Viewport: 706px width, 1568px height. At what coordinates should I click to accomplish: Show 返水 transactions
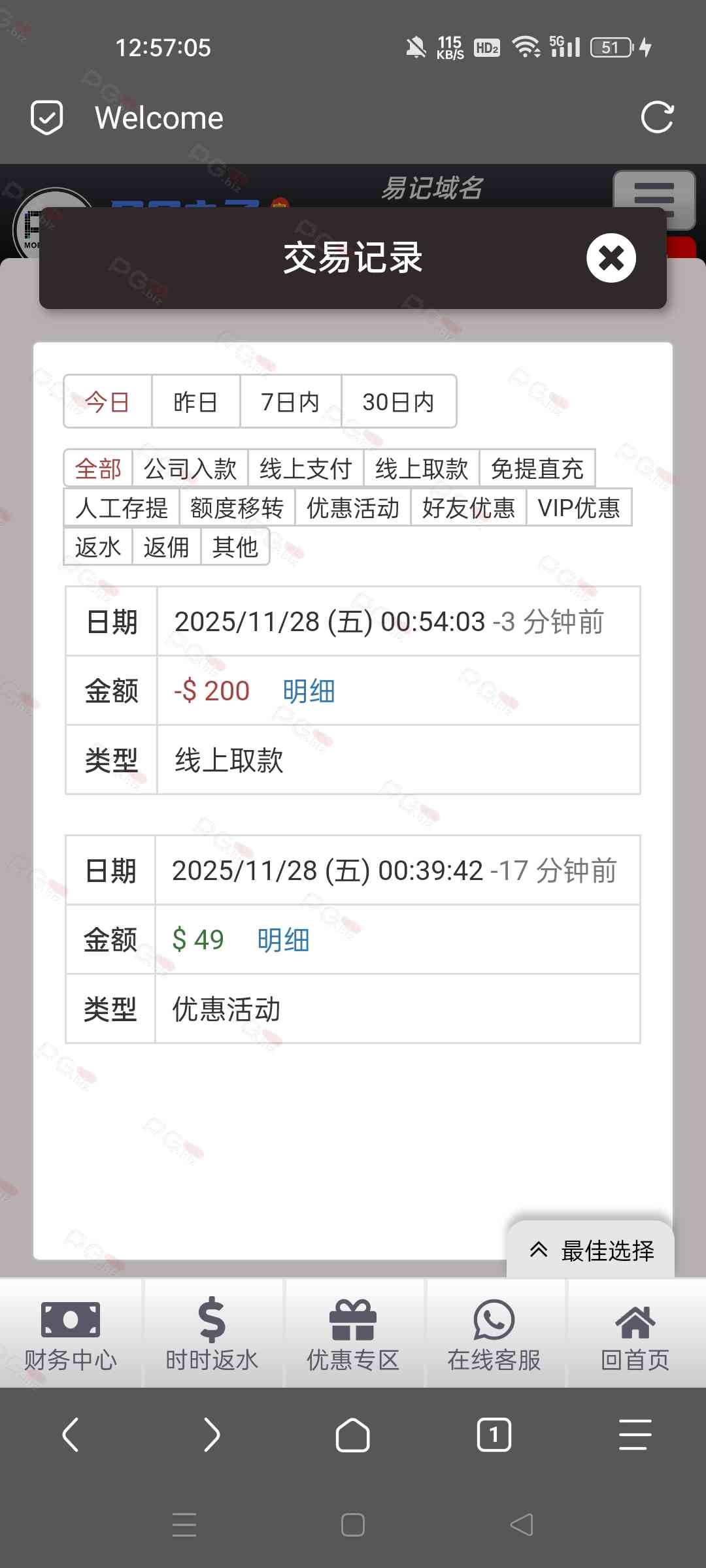coord(98,547)
